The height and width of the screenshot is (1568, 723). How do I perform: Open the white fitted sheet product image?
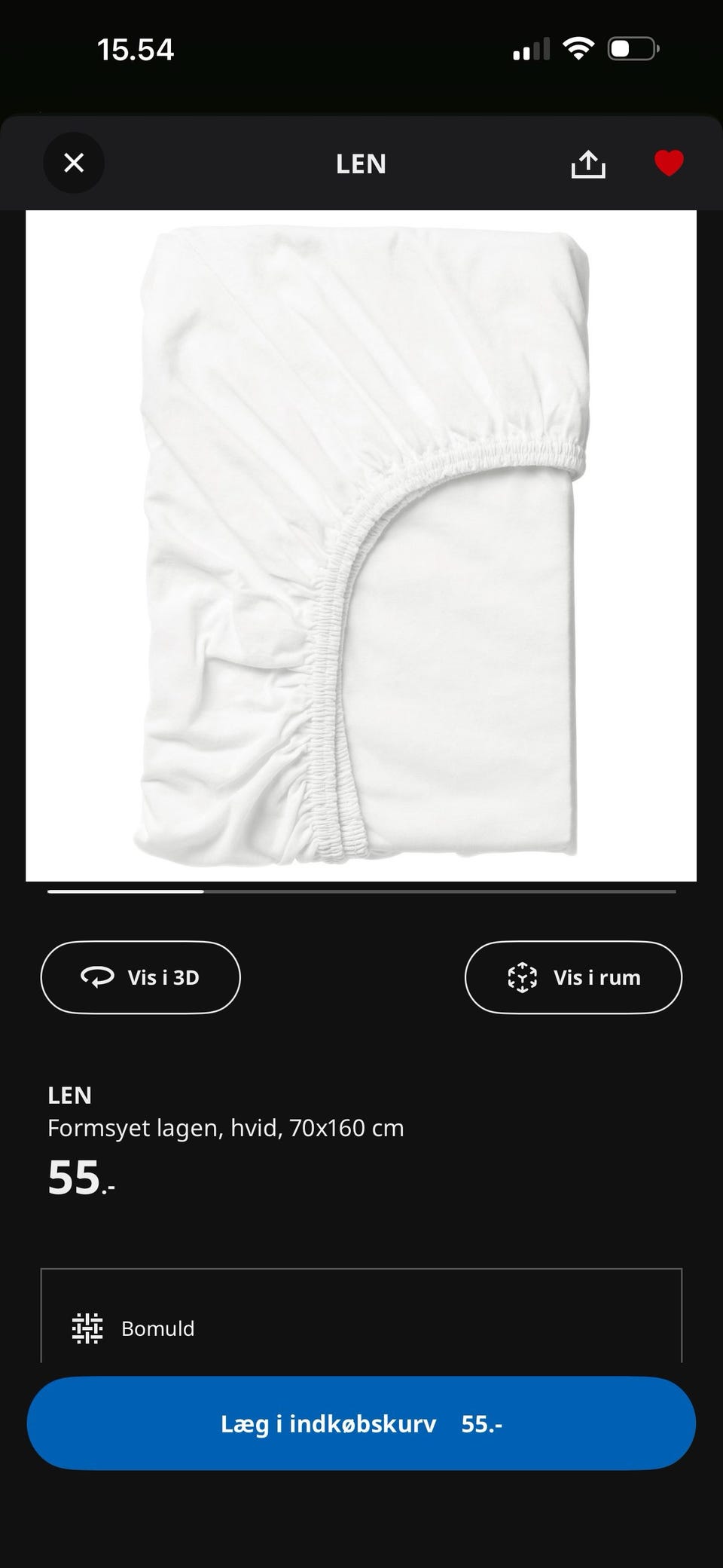pos(361,546)
